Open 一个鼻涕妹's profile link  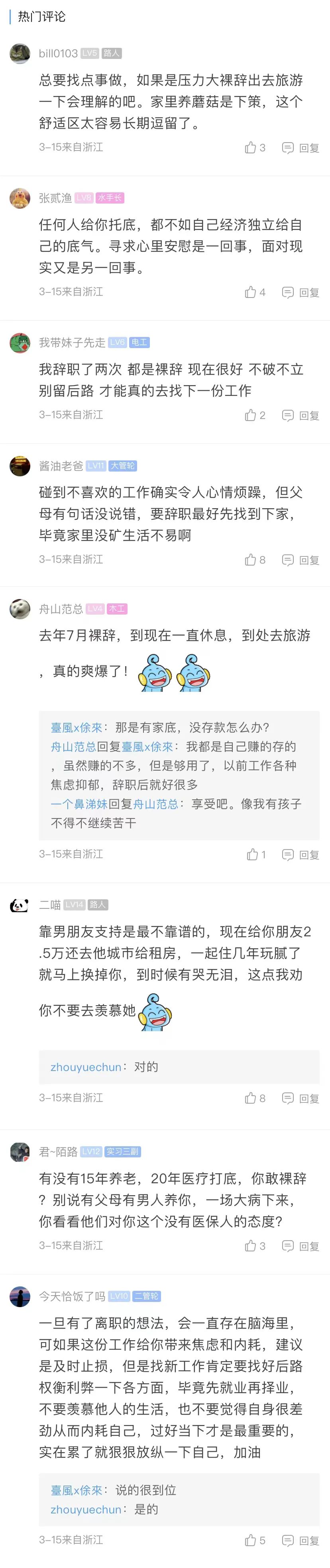[x=79, y=803]
